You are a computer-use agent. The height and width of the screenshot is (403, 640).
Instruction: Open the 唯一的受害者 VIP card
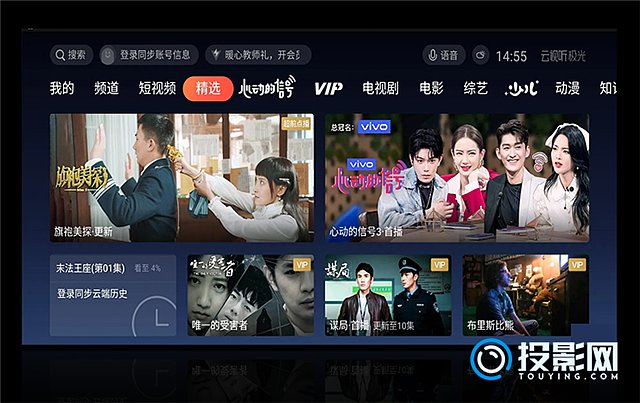click(250, 295)
